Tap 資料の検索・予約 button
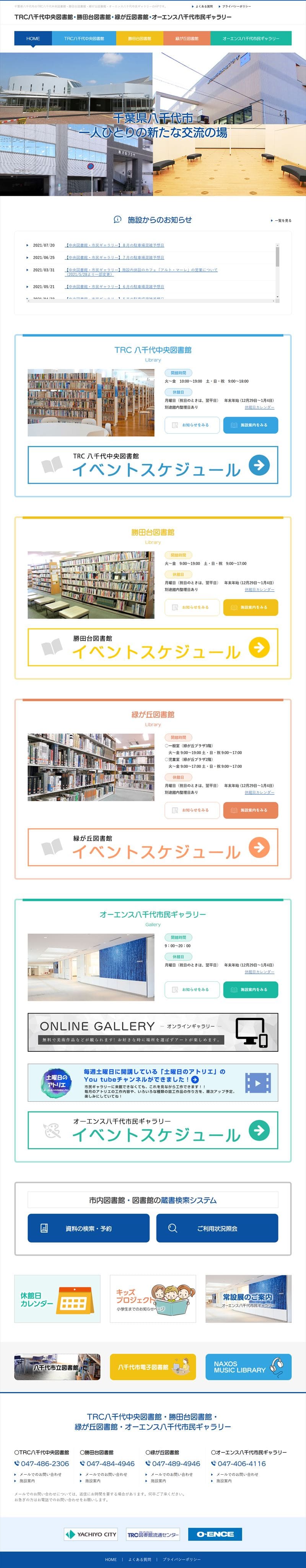Screen dimensions: 306x1568 [88, 1228]
